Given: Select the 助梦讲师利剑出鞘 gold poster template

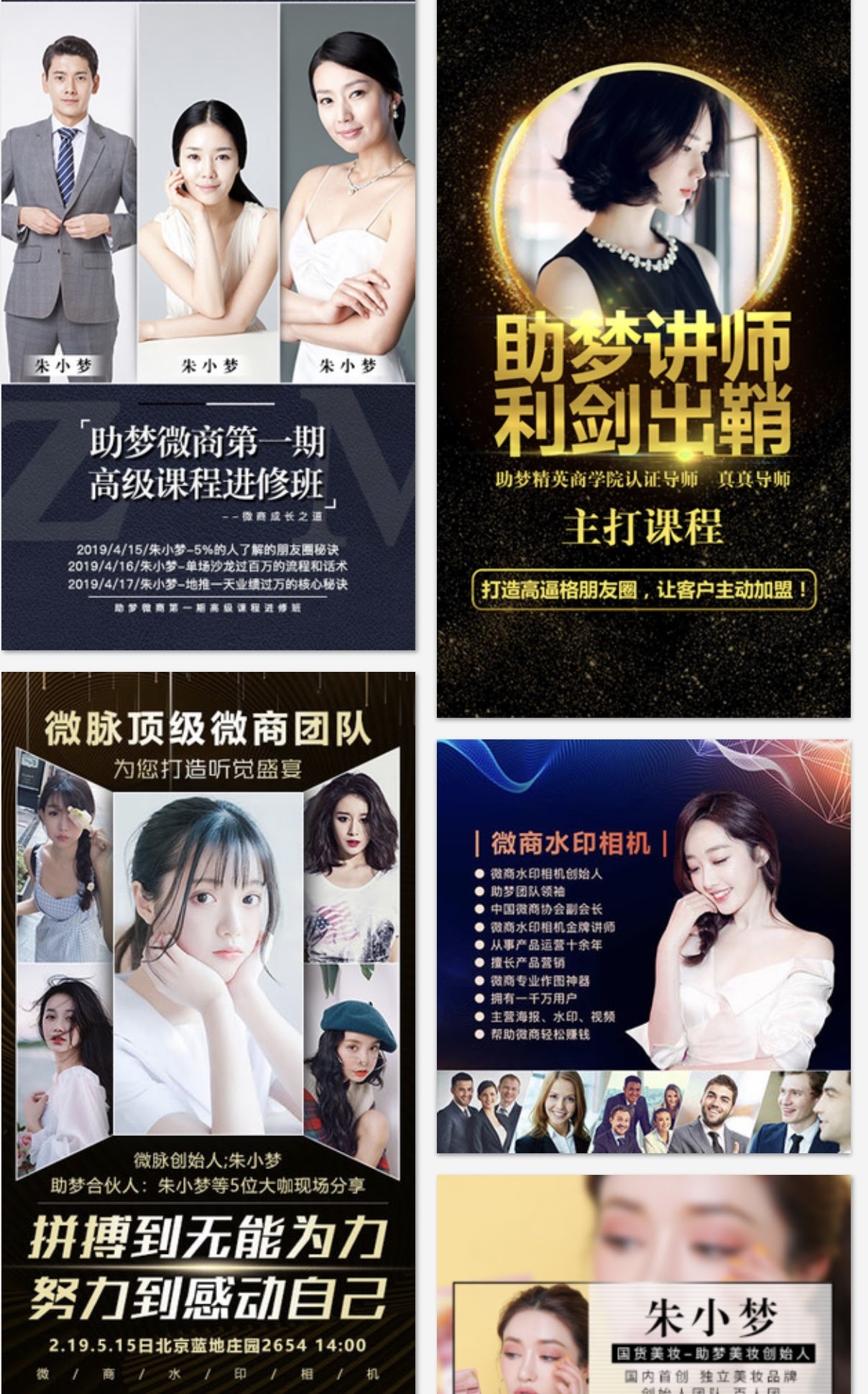Looking at the screenshot, I should tap(643, 358).
